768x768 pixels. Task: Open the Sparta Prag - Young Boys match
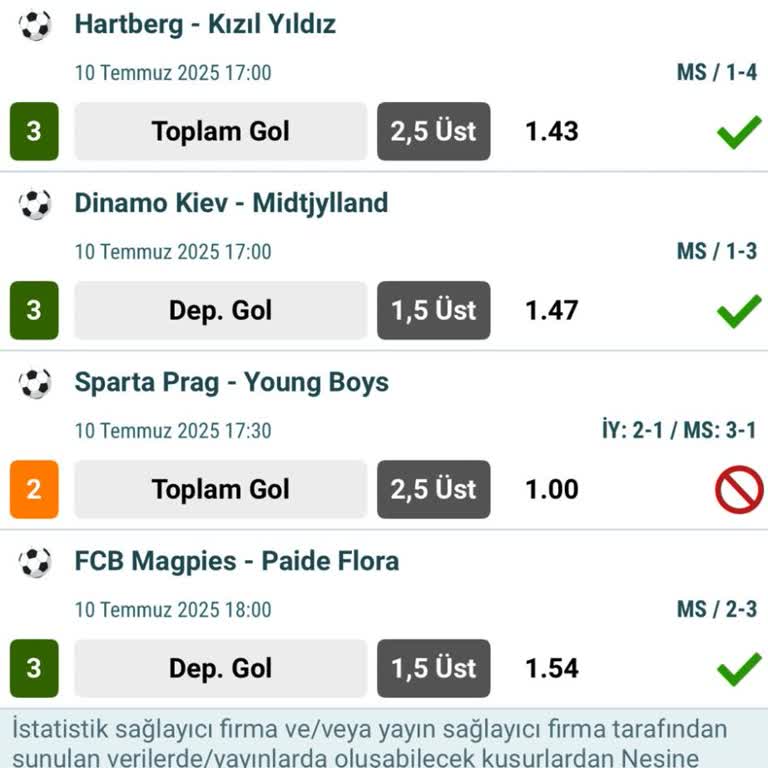231,383
